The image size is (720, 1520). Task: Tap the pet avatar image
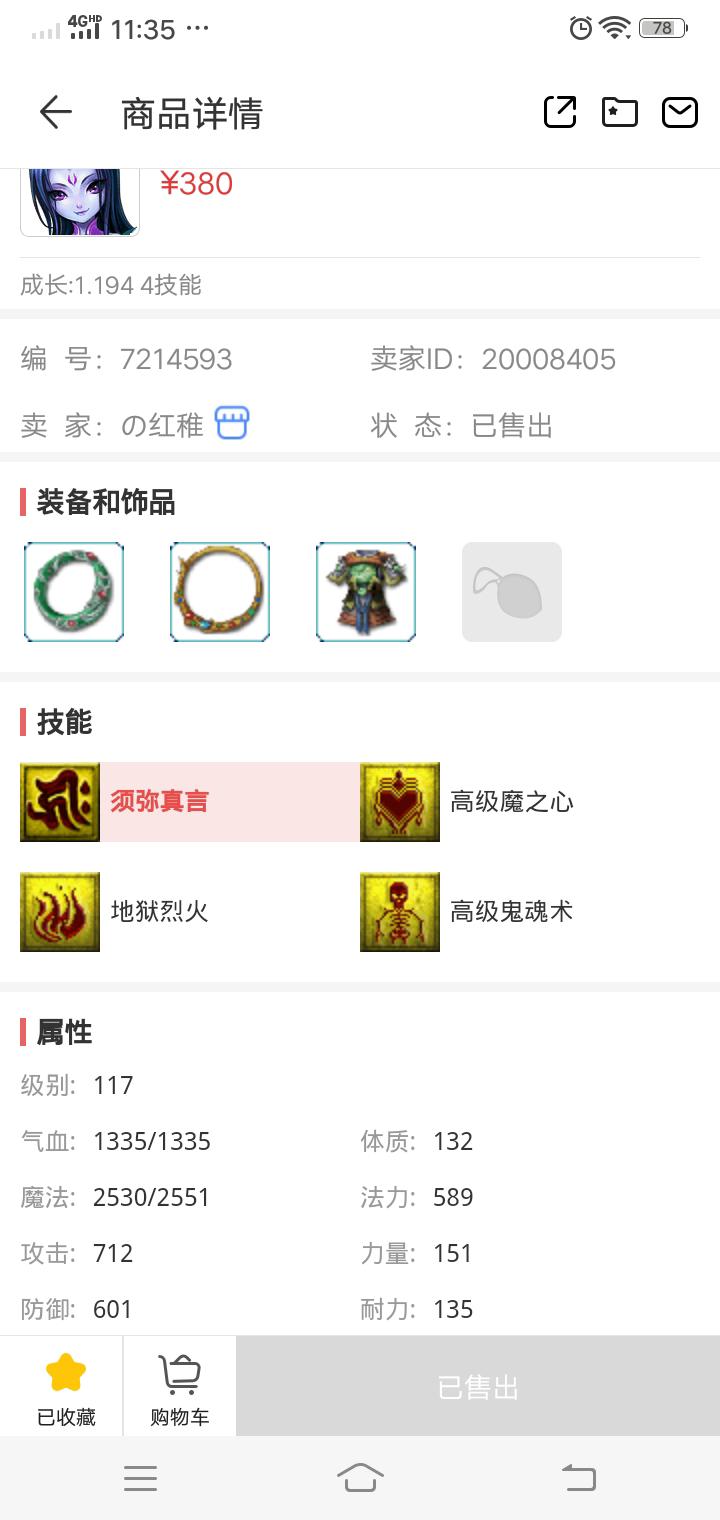80,202
